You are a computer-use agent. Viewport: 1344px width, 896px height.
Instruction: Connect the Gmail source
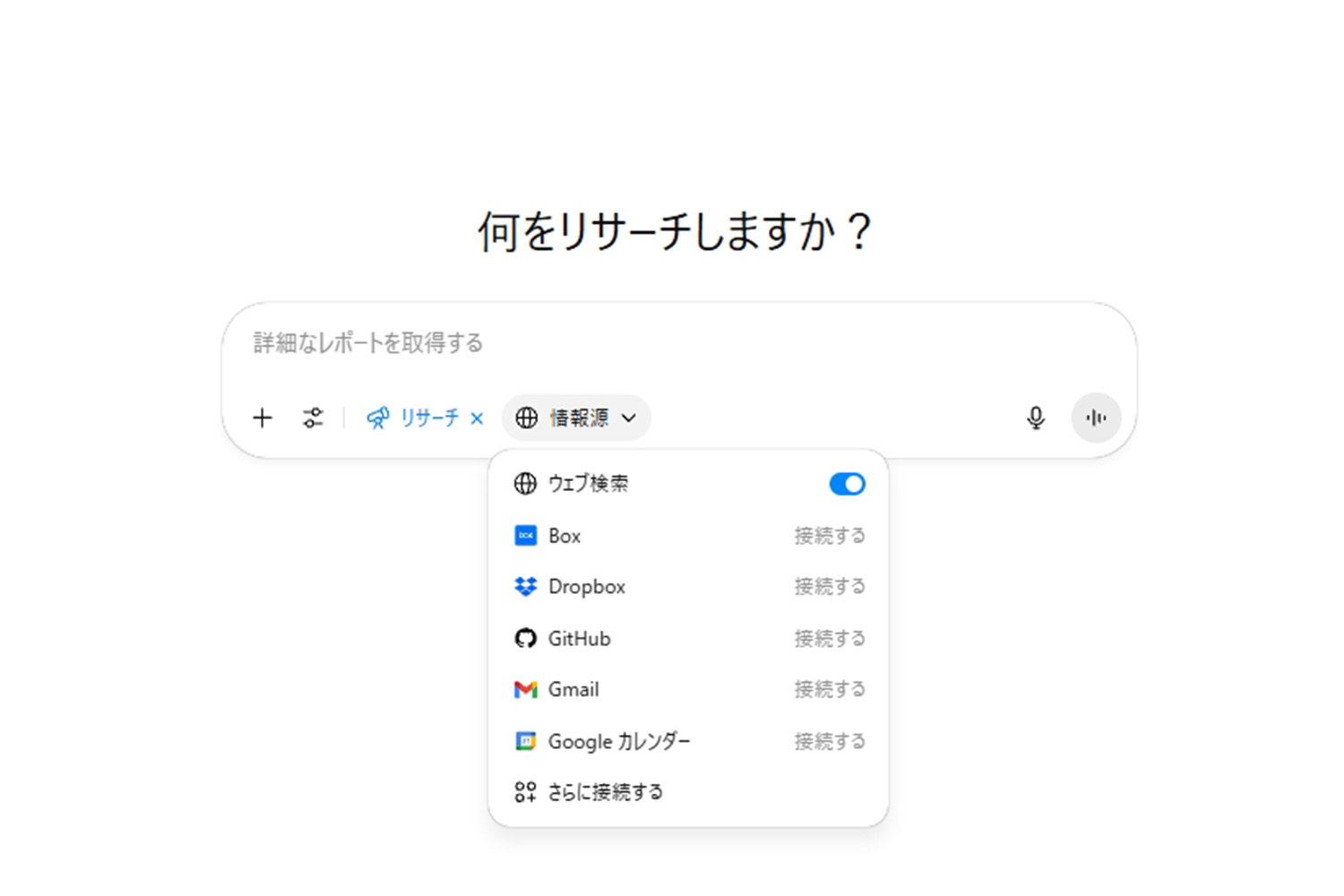tap(829, 690)
